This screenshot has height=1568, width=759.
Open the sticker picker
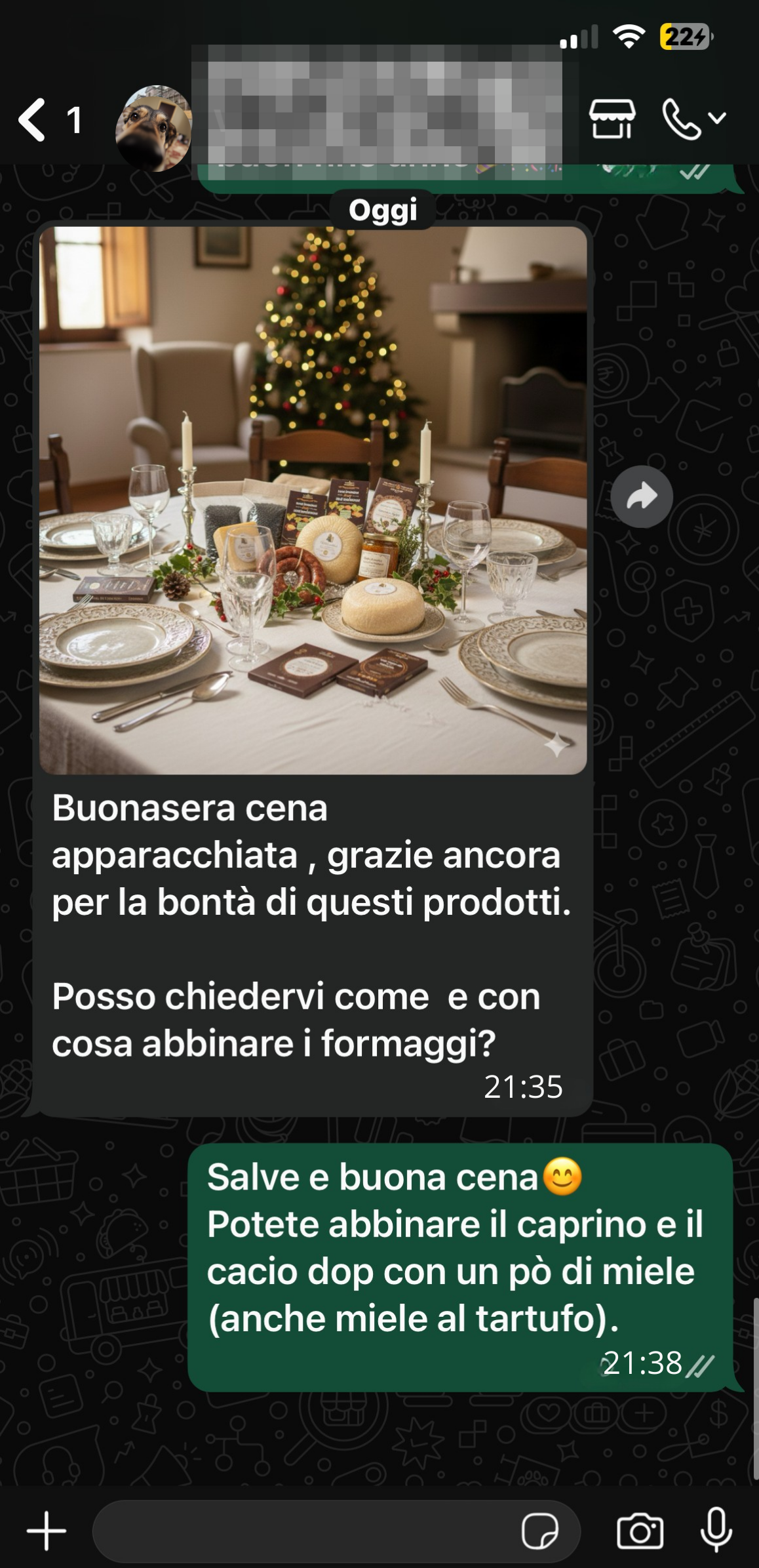tap(539, 1531)
